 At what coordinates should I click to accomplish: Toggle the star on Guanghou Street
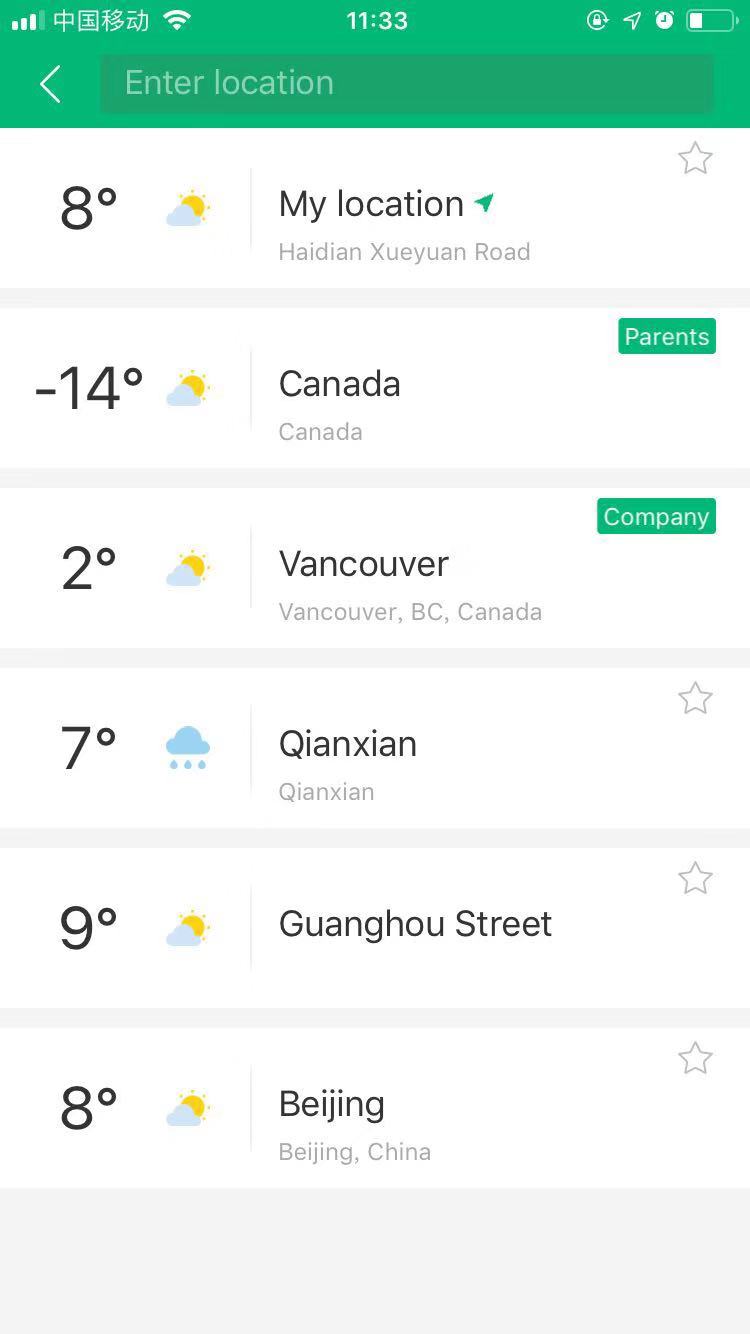(x=695, y=878)
